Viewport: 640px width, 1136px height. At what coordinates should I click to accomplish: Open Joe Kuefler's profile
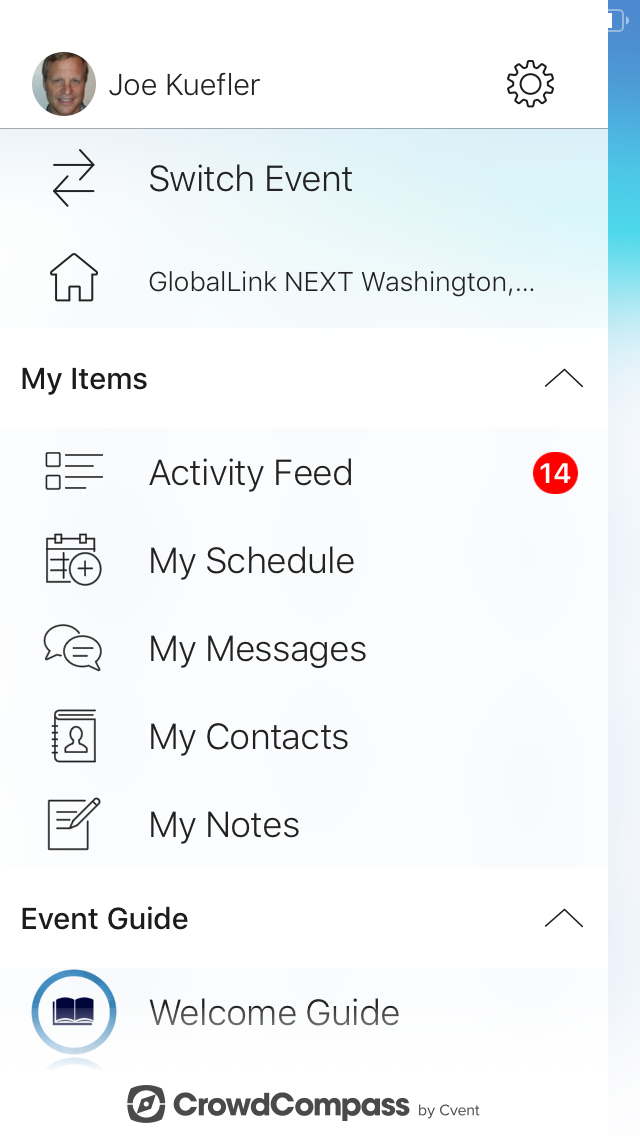146,85
